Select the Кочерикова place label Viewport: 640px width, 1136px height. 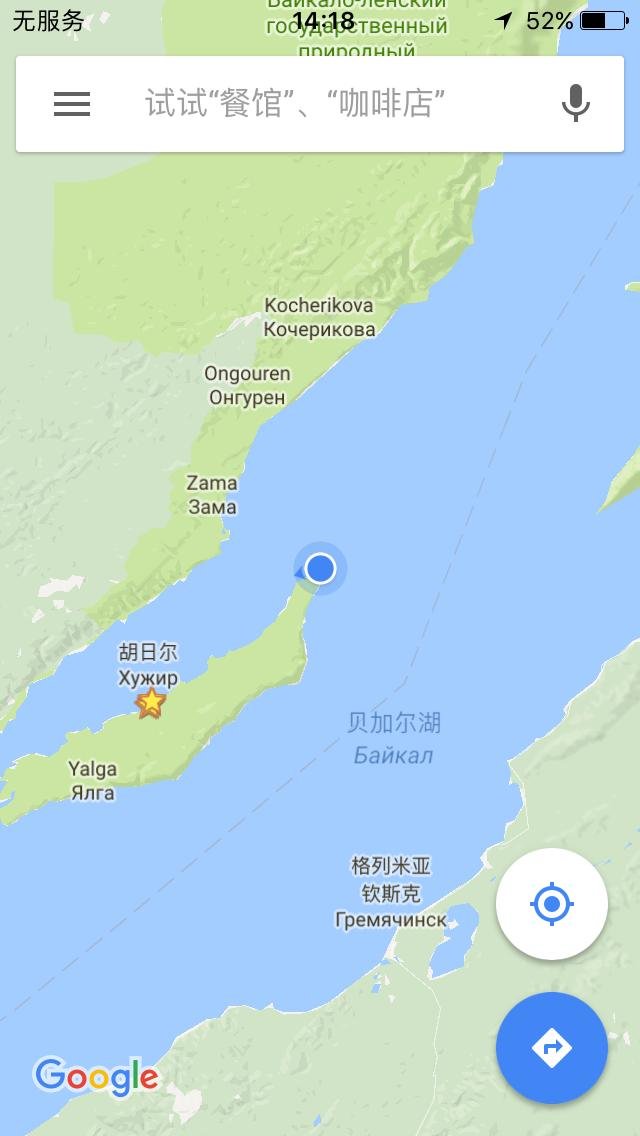319,329
